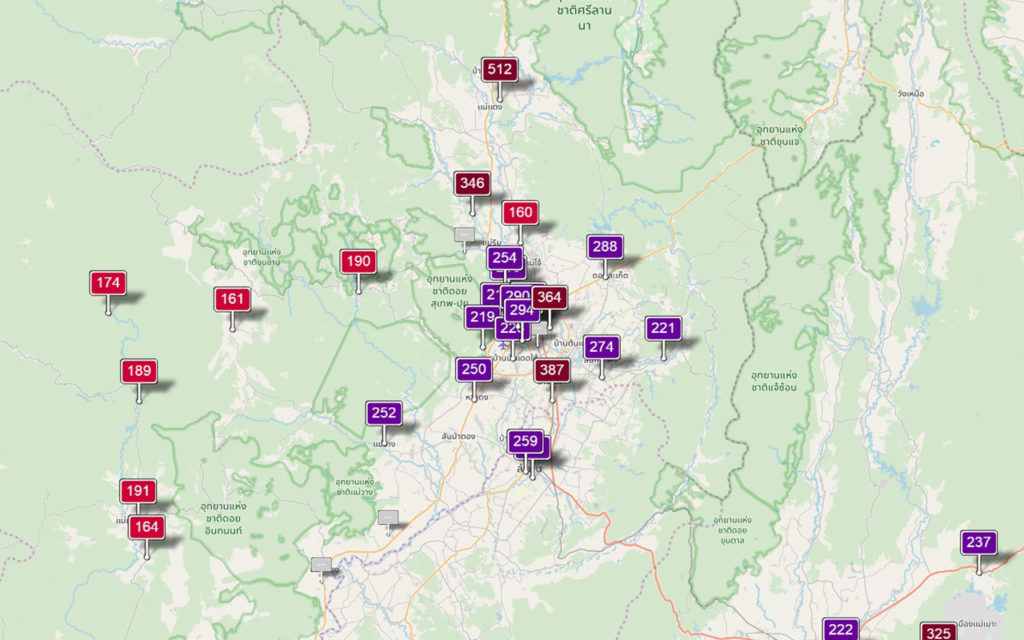Open the 191 AQI marker
This screenshot has height=640, width=1024.
pos(138,491)
